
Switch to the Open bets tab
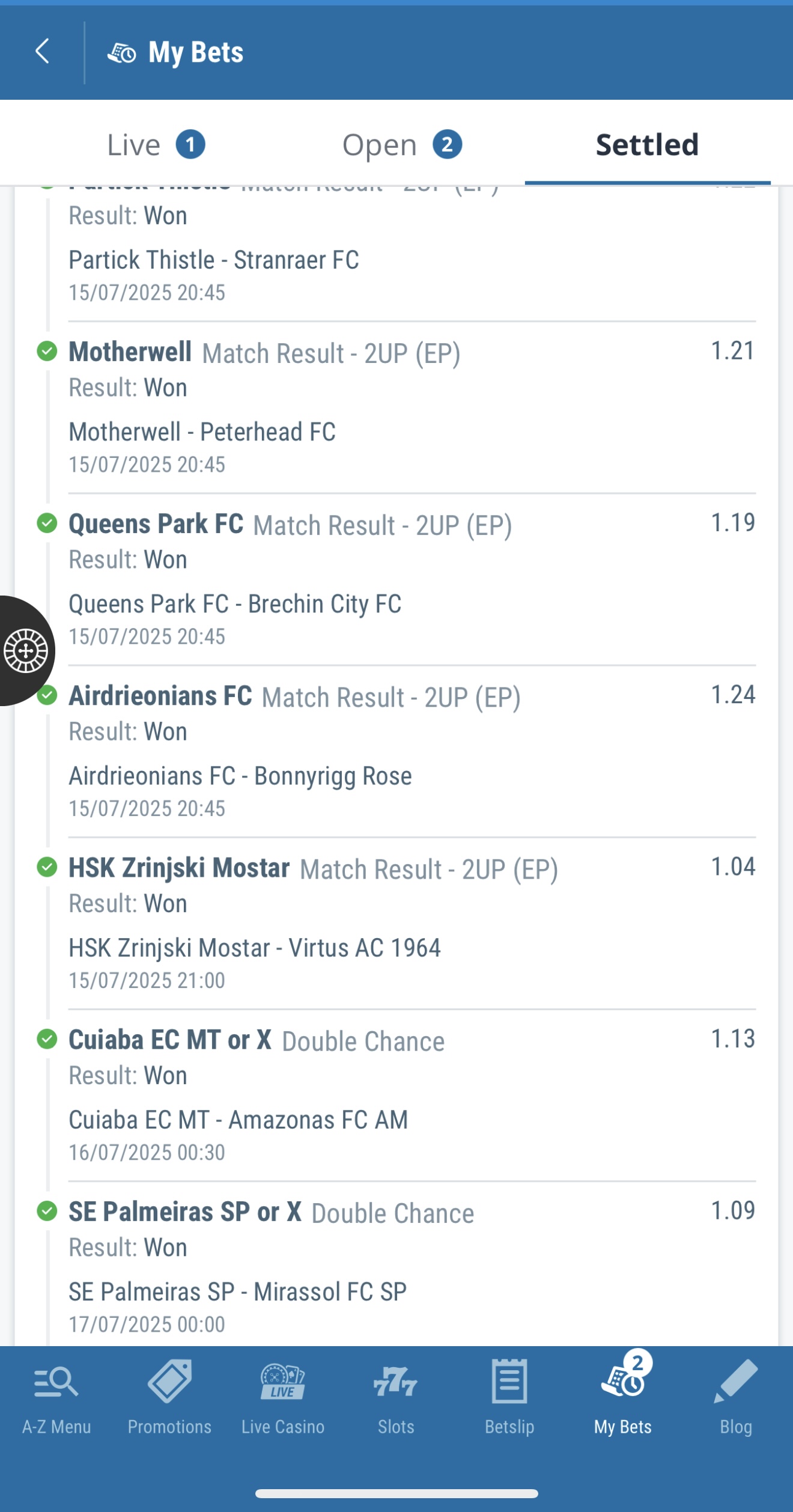click(401, 145)
